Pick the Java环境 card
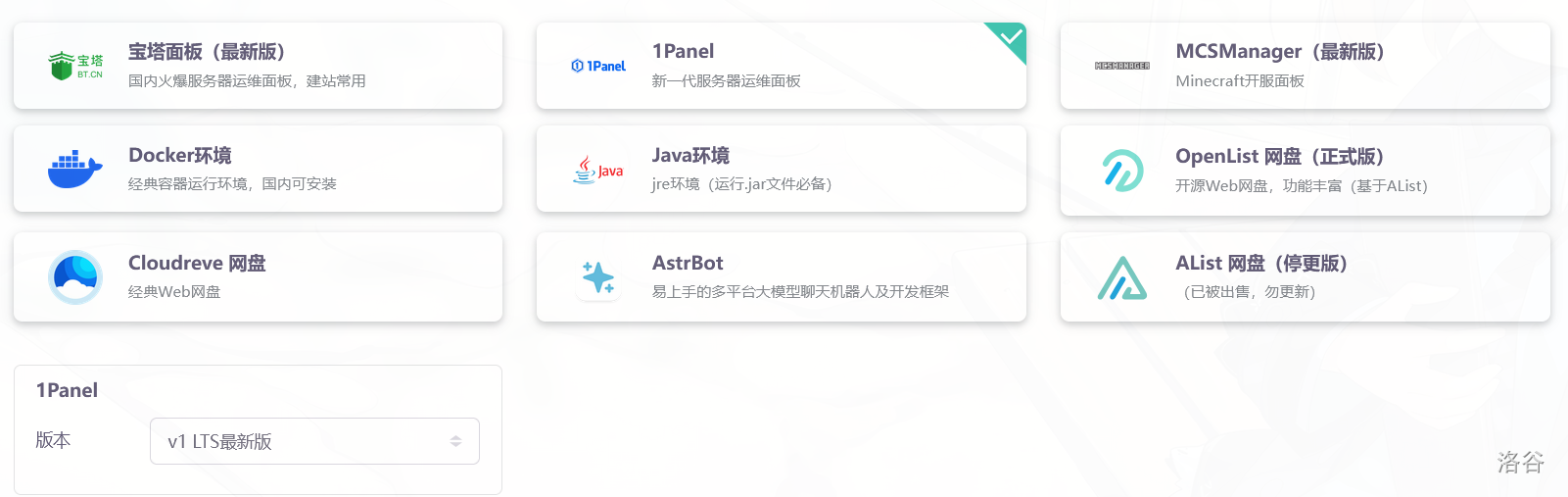Screen dimensions: 1568x497 click(781, 169)
